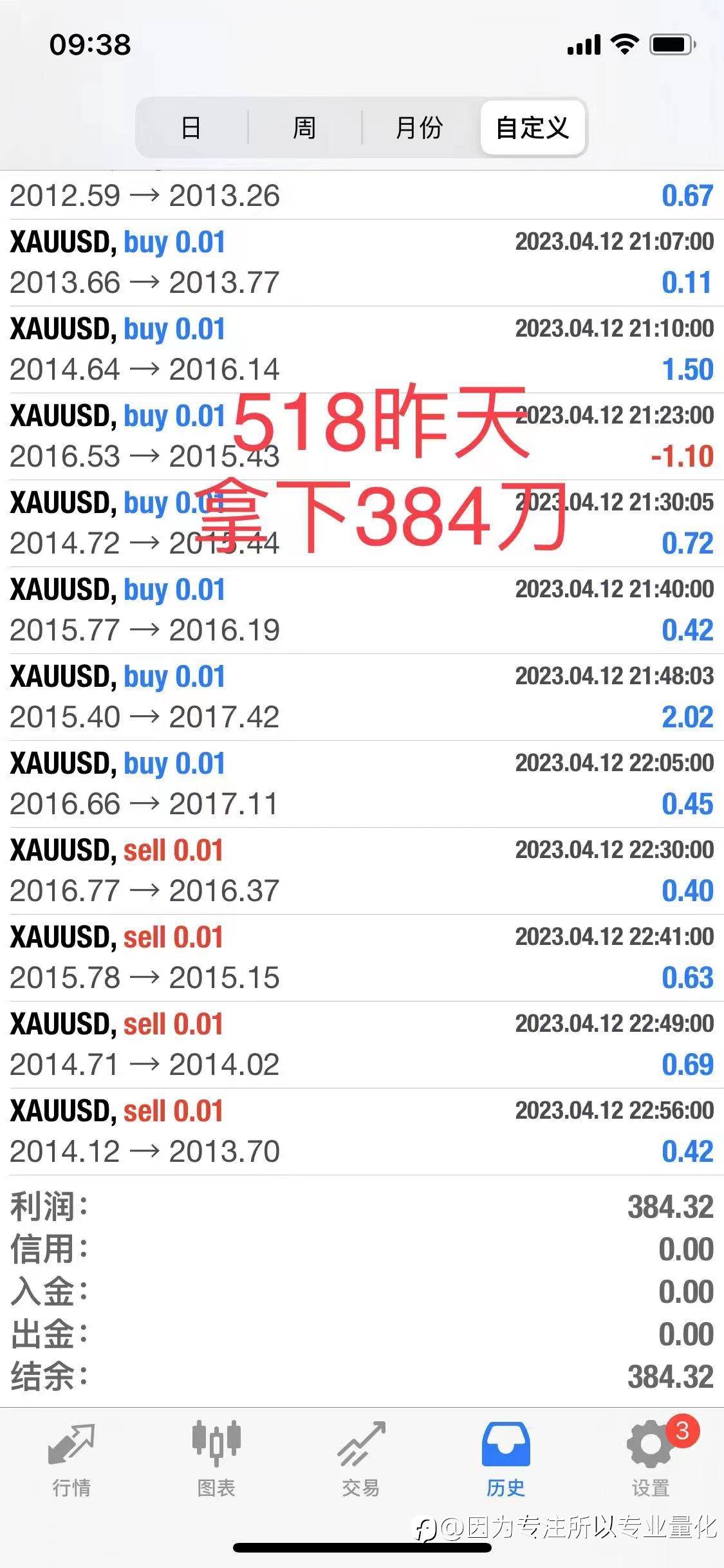Go to the 图表 tab

216,1459
